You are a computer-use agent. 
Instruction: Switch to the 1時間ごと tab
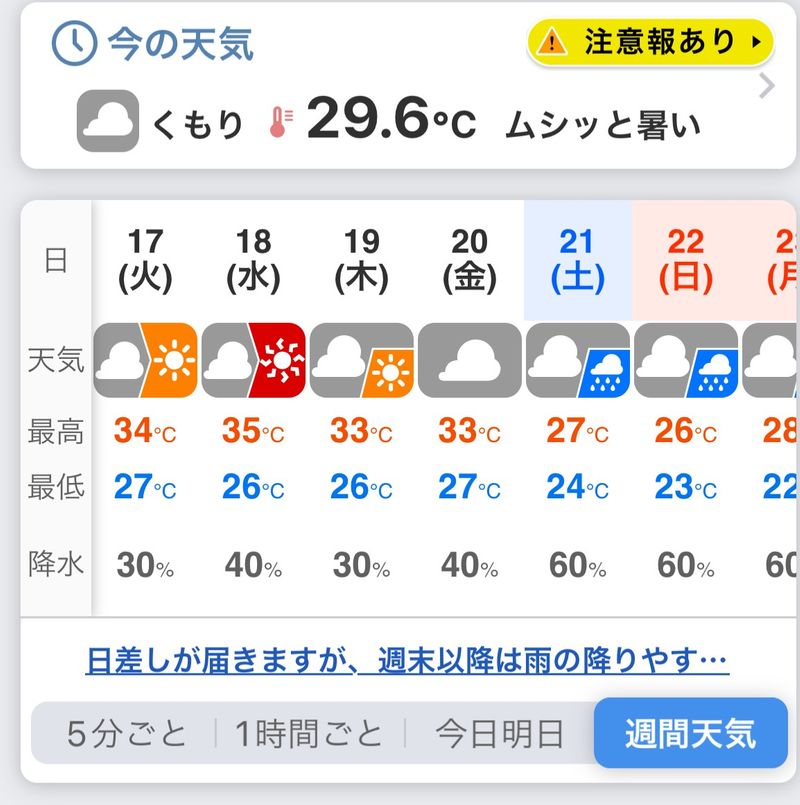pos(309,734)
